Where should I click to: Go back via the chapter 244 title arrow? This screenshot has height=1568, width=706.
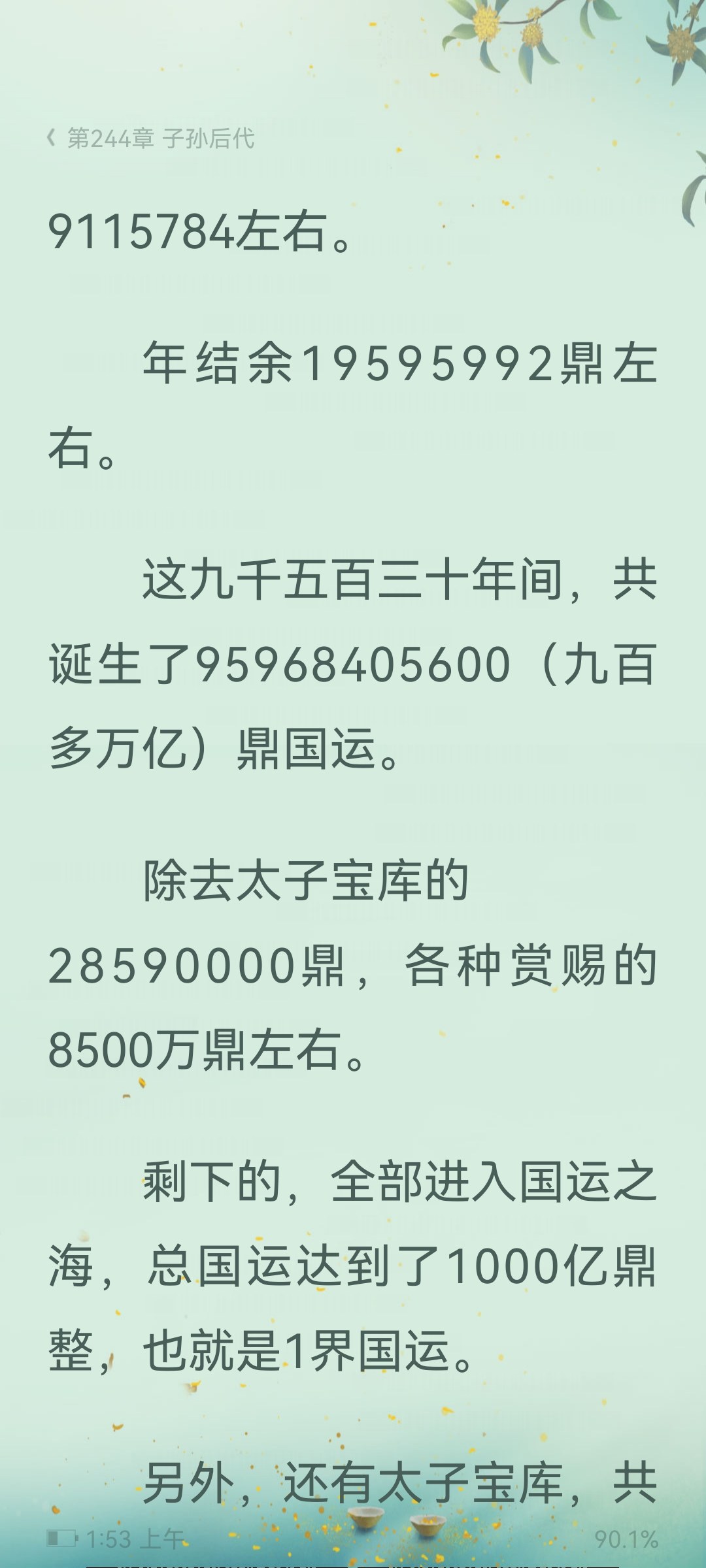pos(52,138)
